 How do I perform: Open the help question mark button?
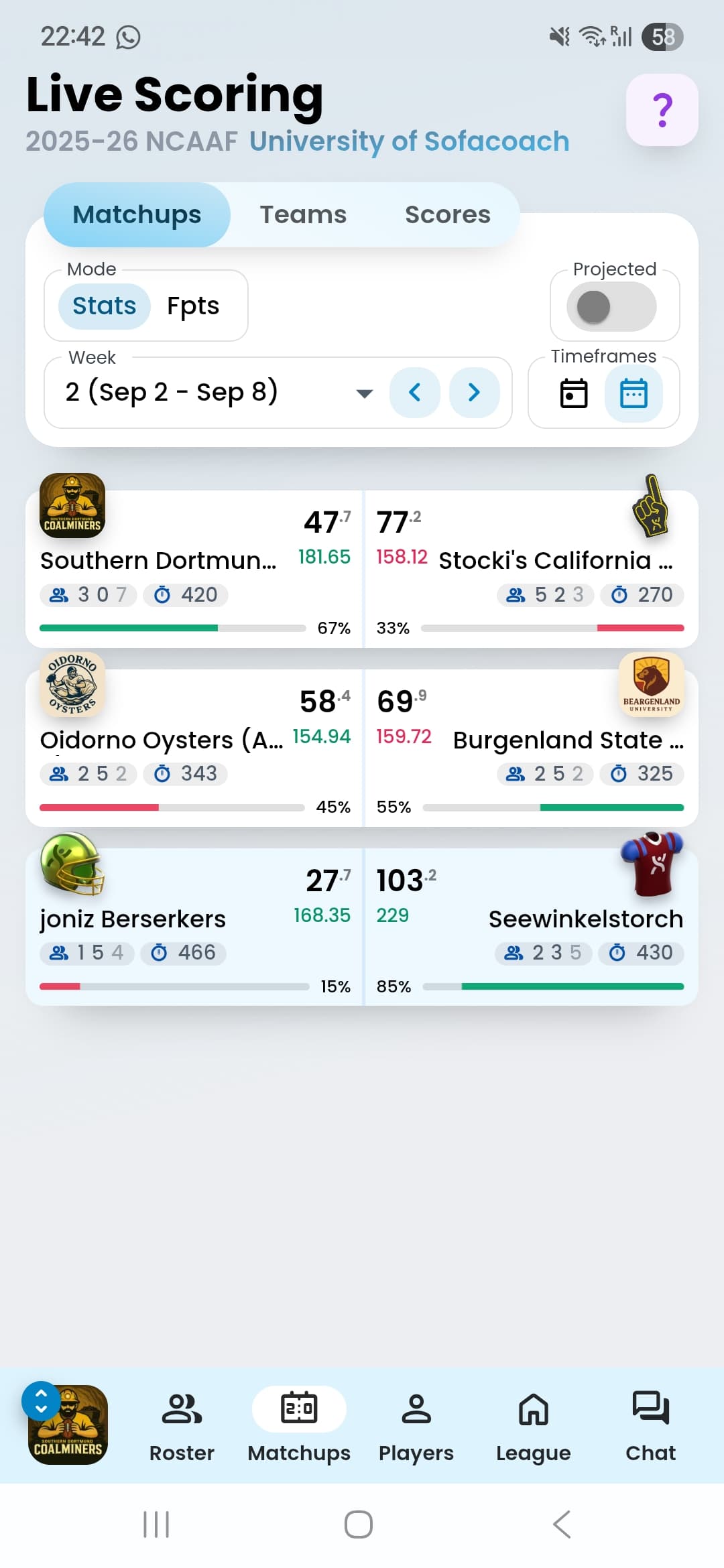(662, 110)
